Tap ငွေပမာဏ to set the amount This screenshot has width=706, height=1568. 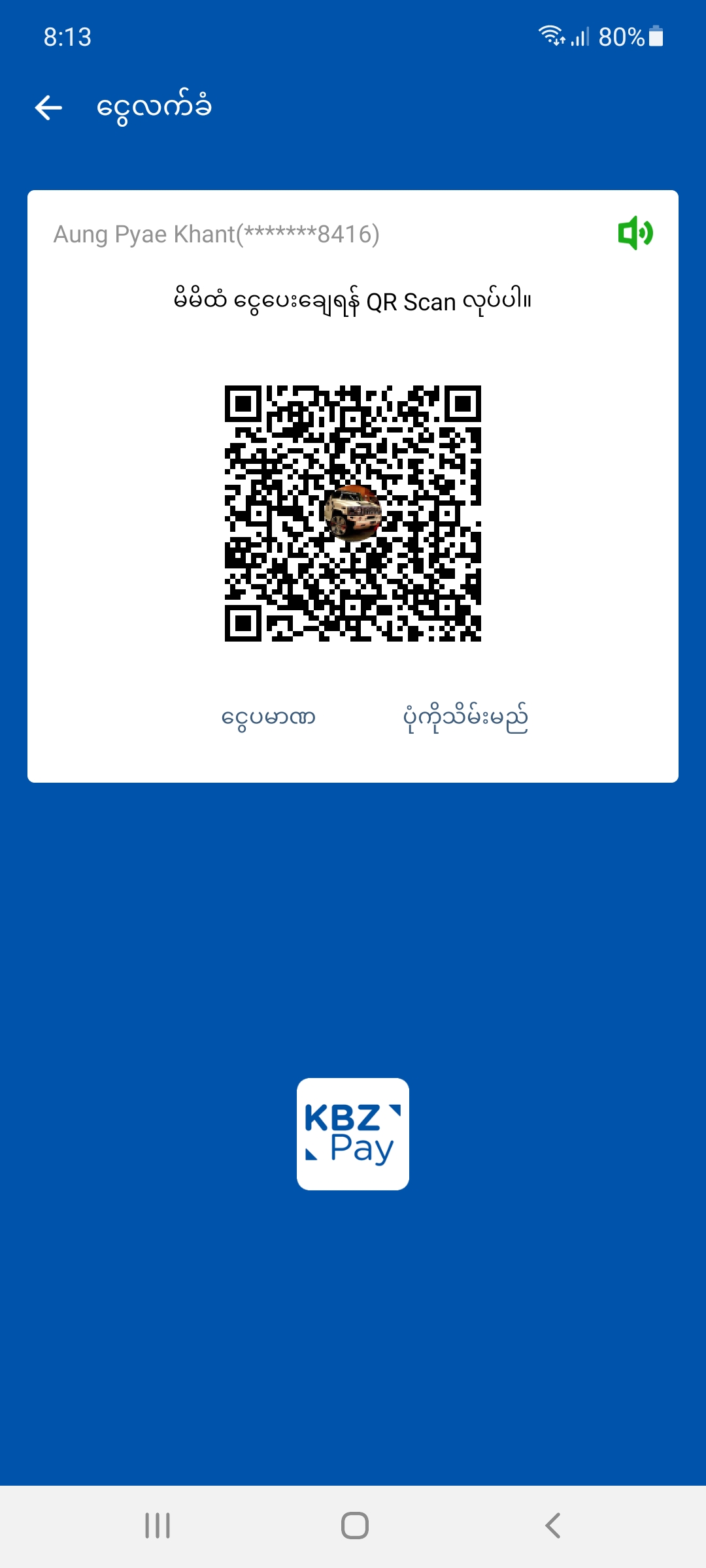(x=268, y=717)
